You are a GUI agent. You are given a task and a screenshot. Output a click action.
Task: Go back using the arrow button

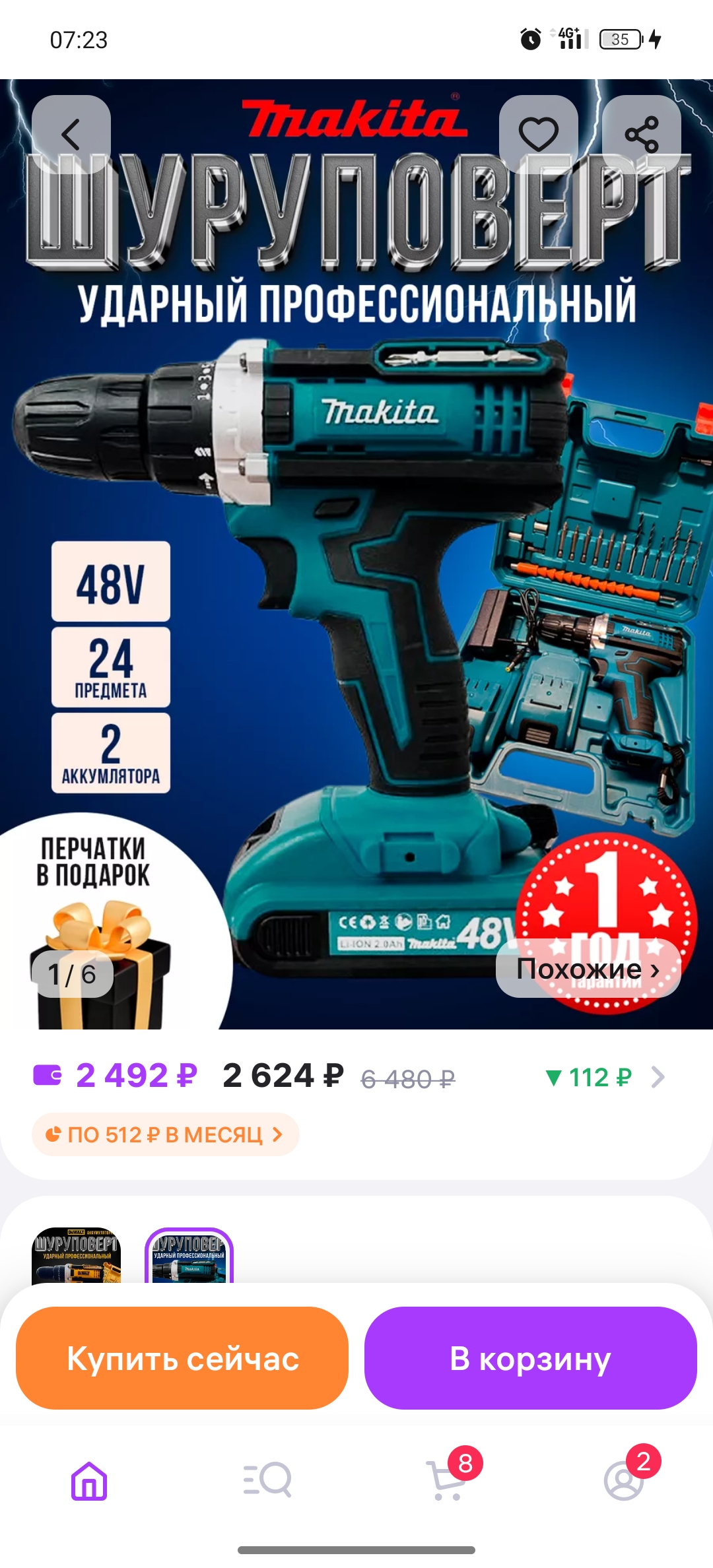point(71,135)
